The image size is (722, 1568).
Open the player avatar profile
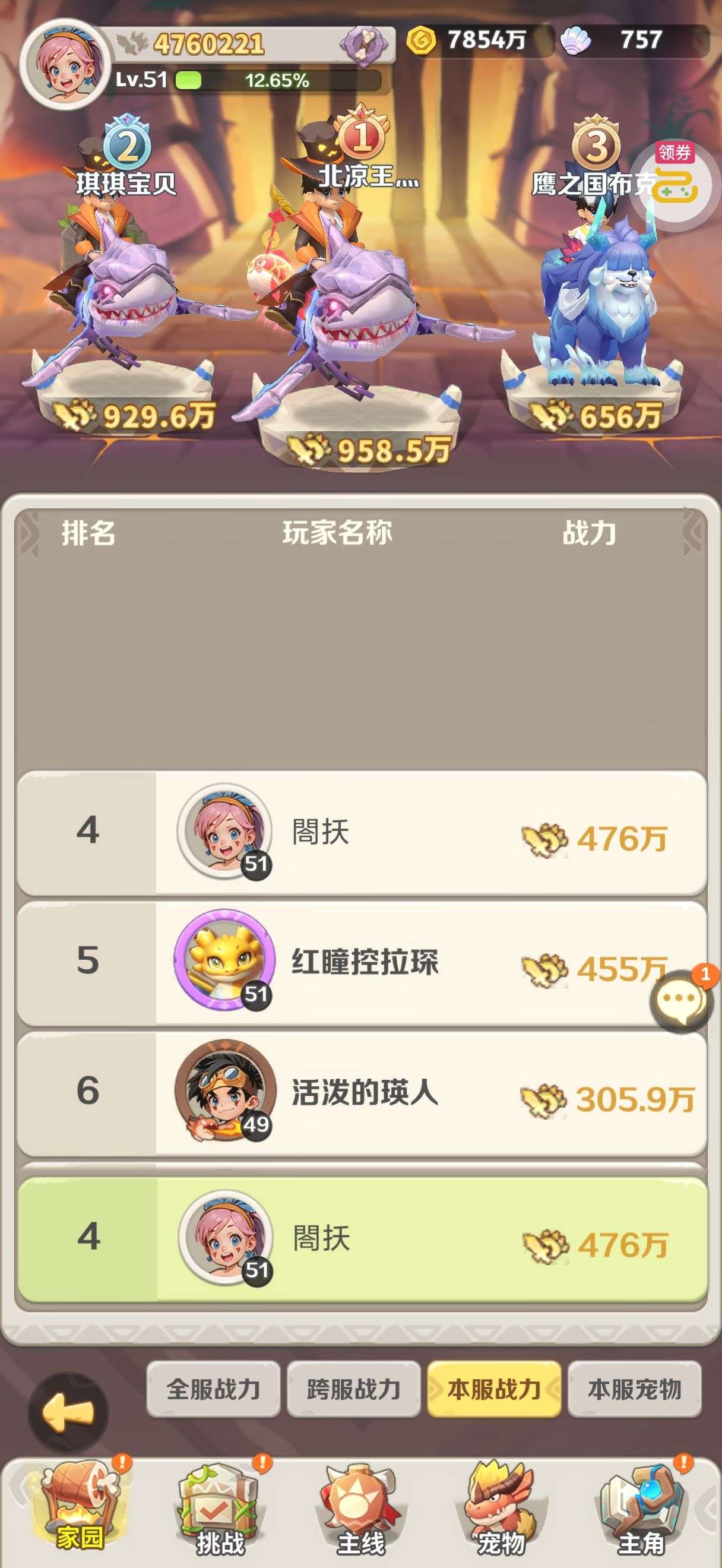point(65,64)
